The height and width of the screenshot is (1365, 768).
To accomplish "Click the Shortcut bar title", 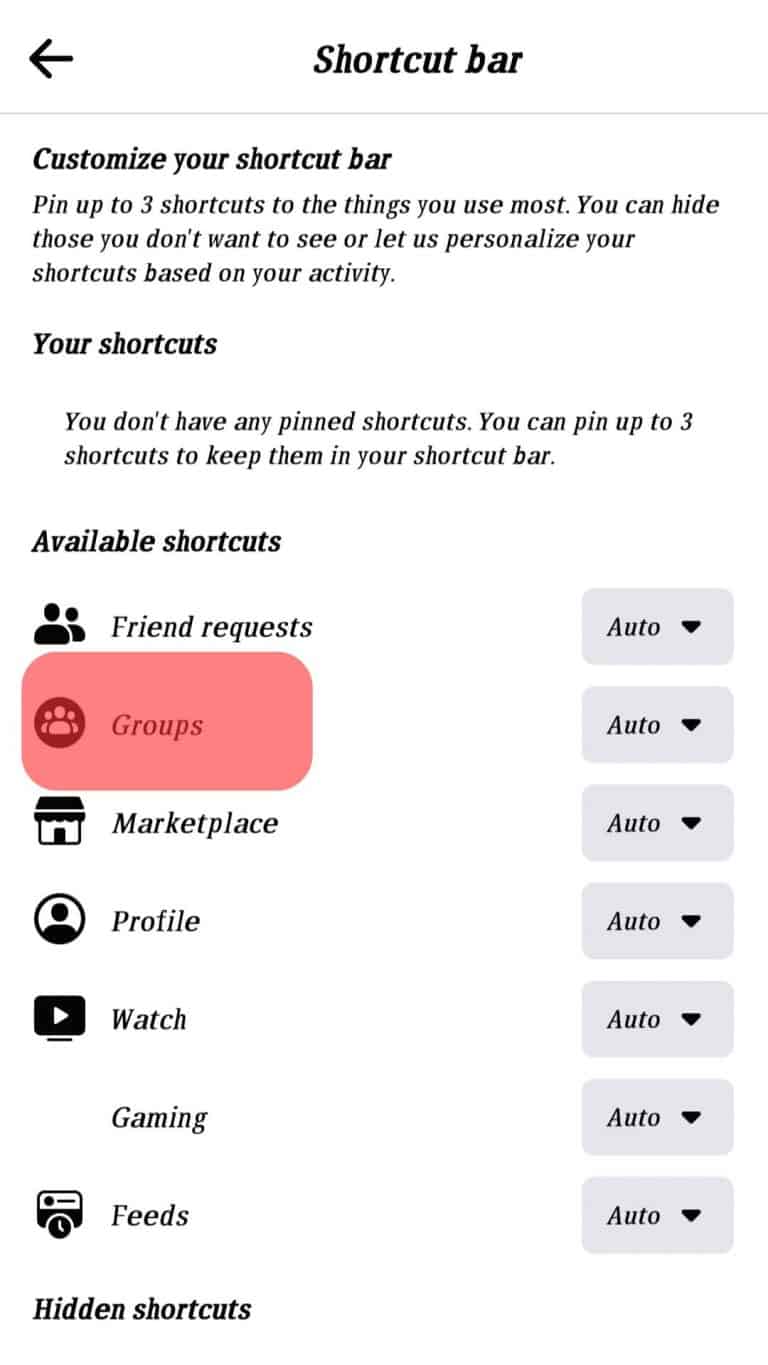I will point(417,58).
